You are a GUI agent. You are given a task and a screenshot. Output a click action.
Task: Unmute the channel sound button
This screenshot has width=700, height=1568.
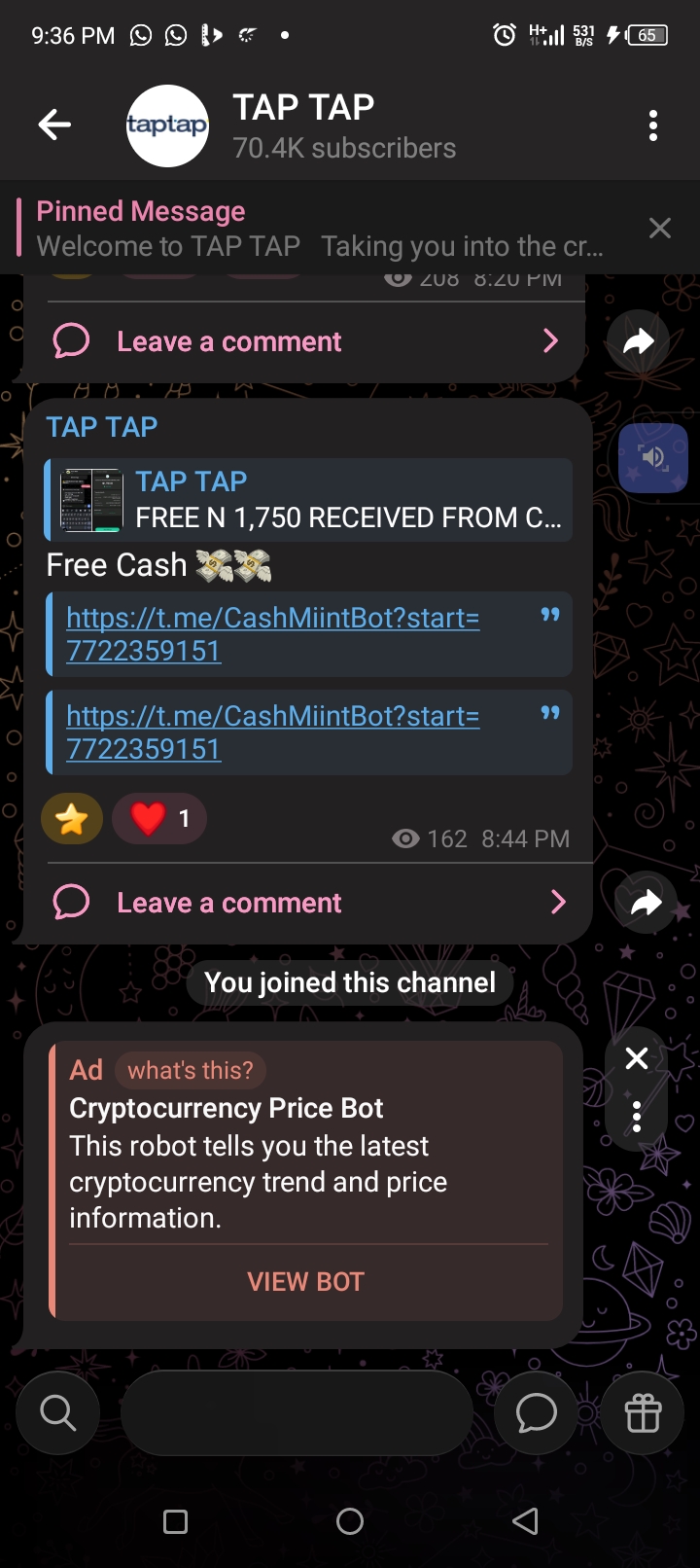(x=652, y=457)
